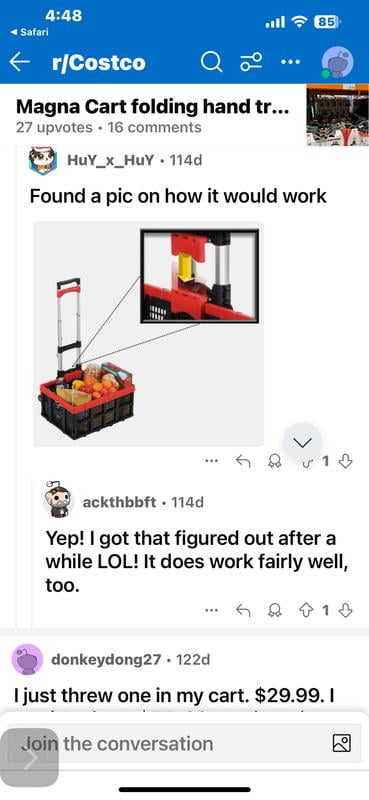The width and height of the screenshot is (369, 800).
Task: Open the post thumbnail image
Action: (x=337, y=116)
